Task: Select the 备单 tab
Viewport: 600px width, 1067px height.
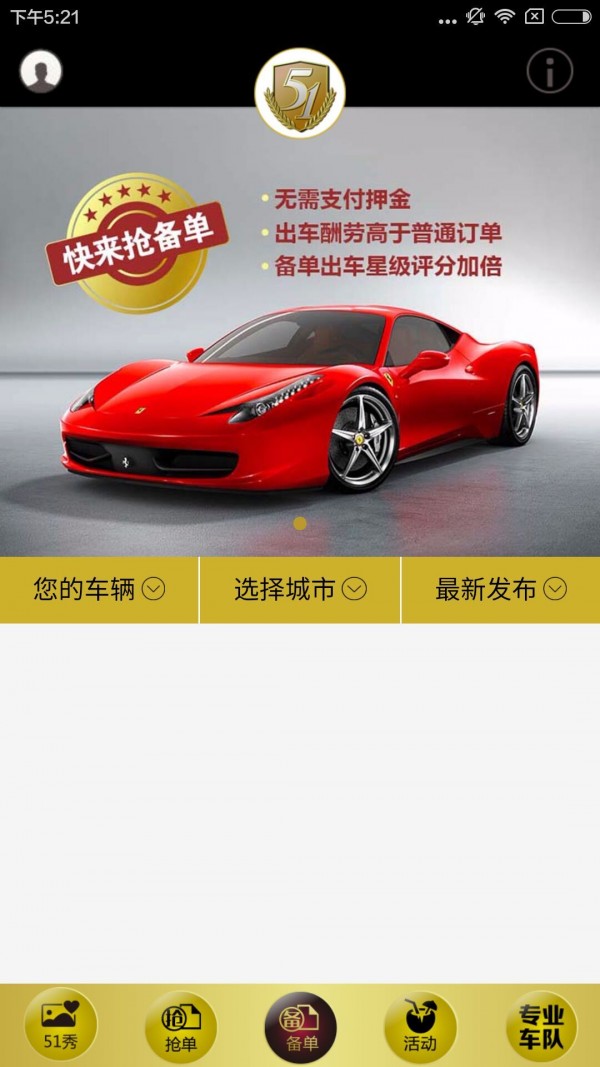Action: point(300,1026)
